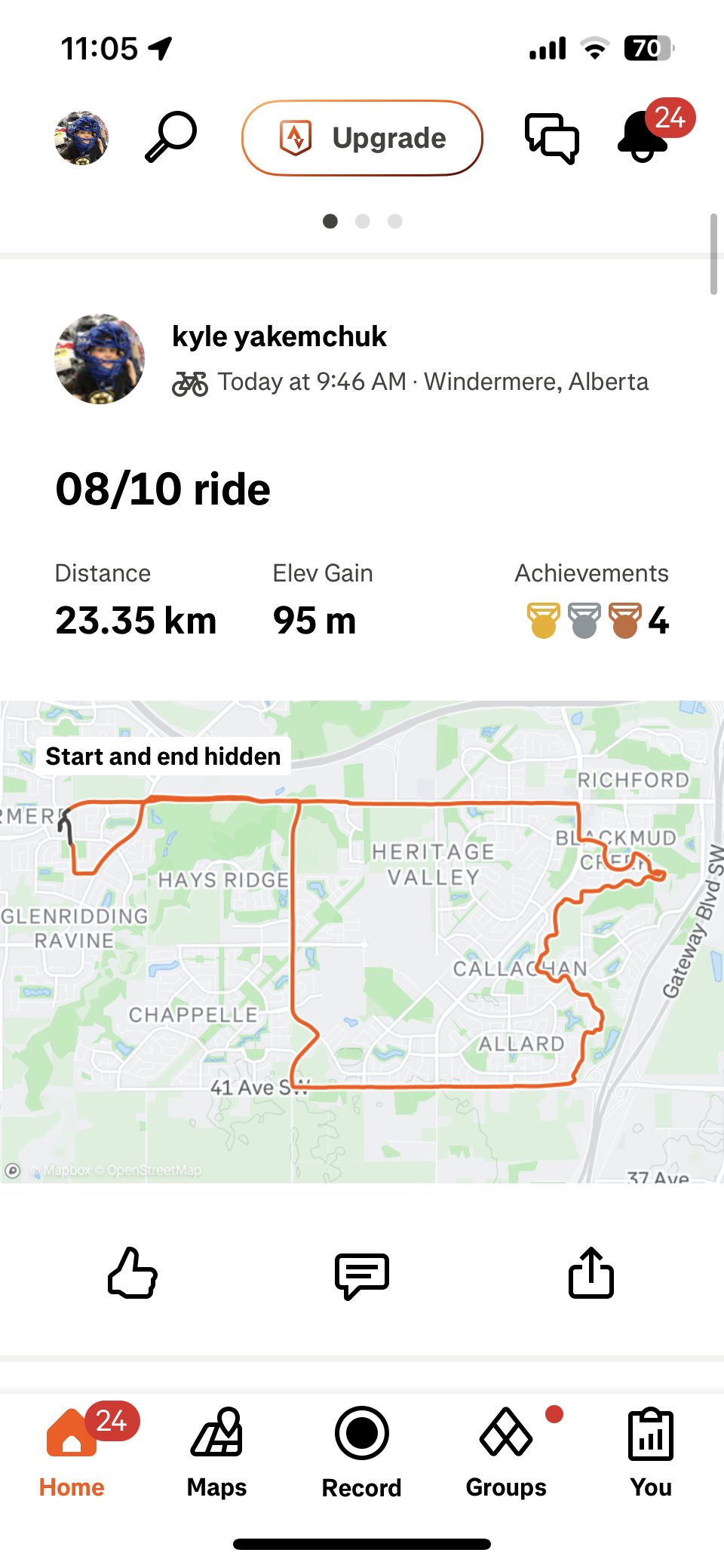Open the search magnifier
Screen dimensions: 724x1568
(x=171, y=137)
